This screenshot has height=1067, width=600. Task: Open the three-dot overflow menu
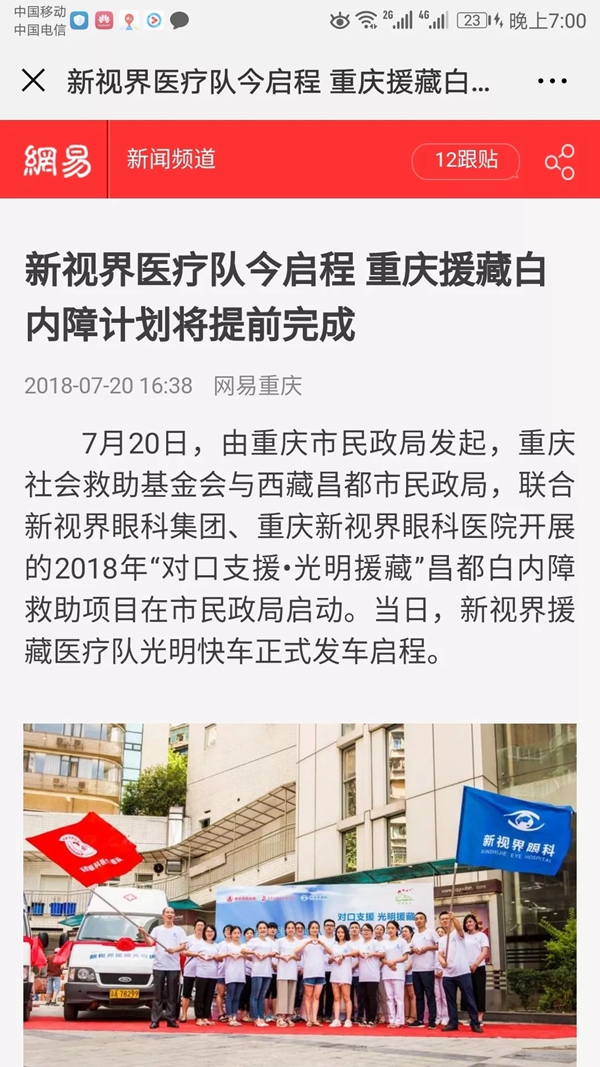(x=552, y=81)
